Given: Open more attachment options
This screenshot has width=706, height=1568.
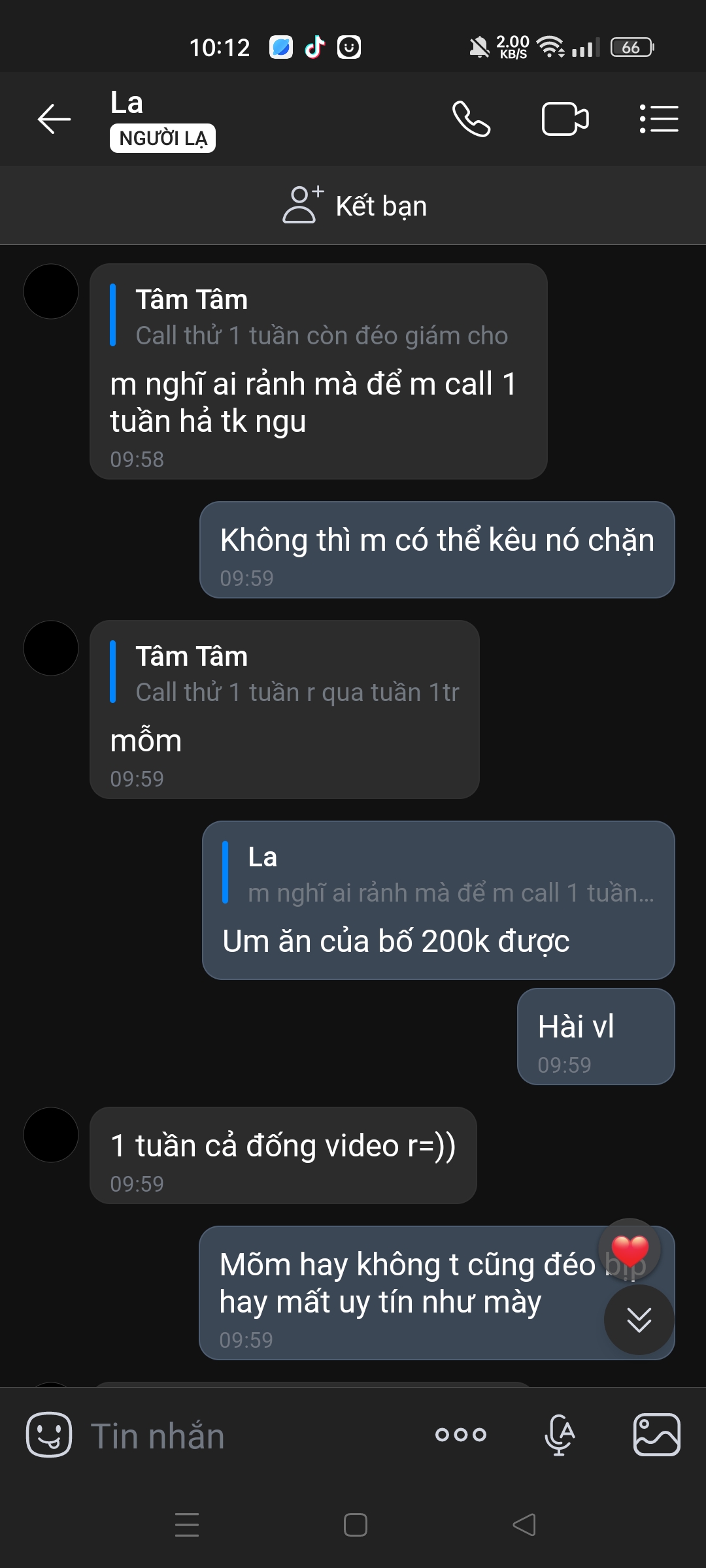Looking at the screenshot, I should tap(461, 1435).
